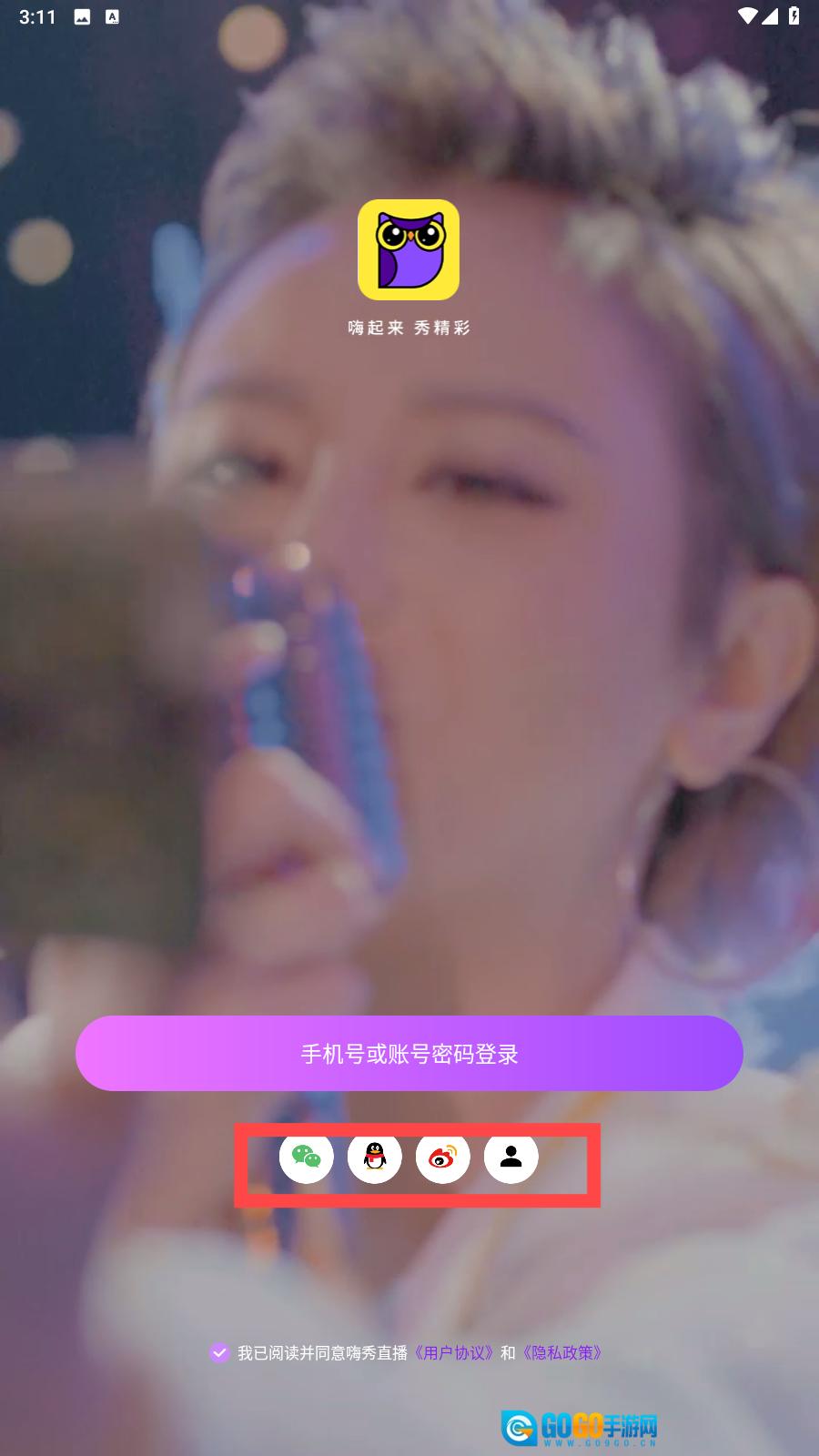Log in with WeChat icon

[x=307, y=1157]
